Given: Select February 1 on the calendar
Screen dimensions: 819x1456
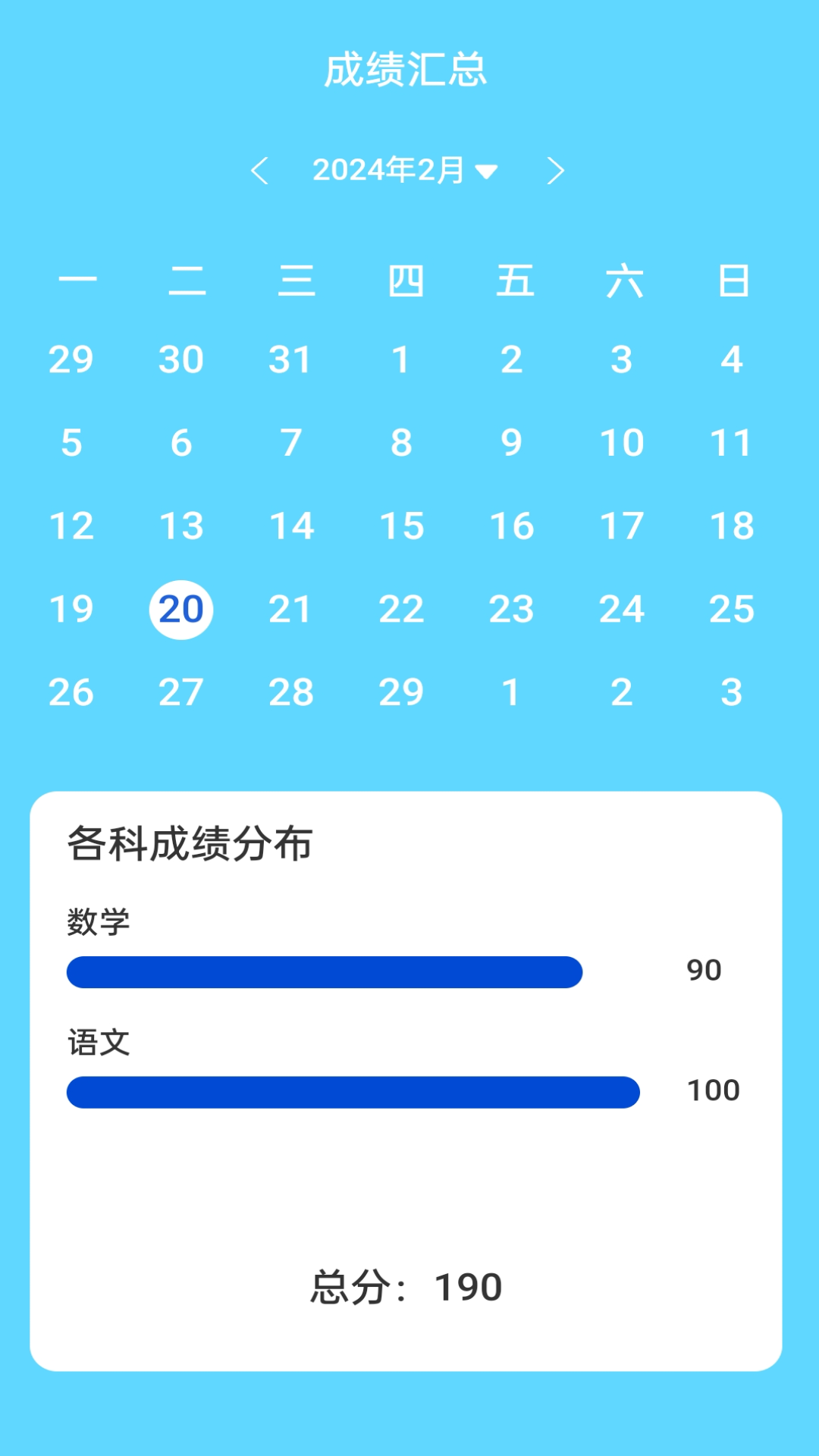Looking at the screenshot, I should pos(402,359).
